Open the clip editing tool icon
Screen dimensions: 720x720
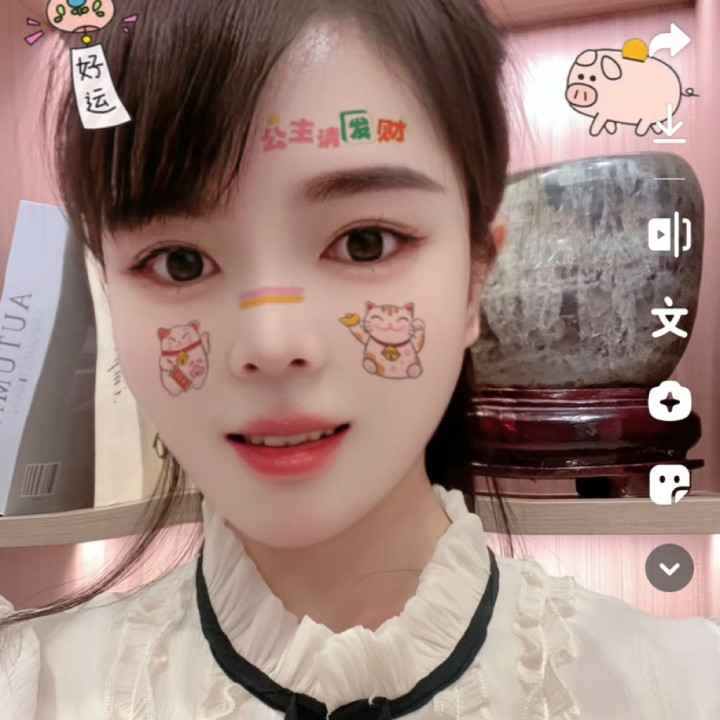pyautogui.click(x=669, y=234)
